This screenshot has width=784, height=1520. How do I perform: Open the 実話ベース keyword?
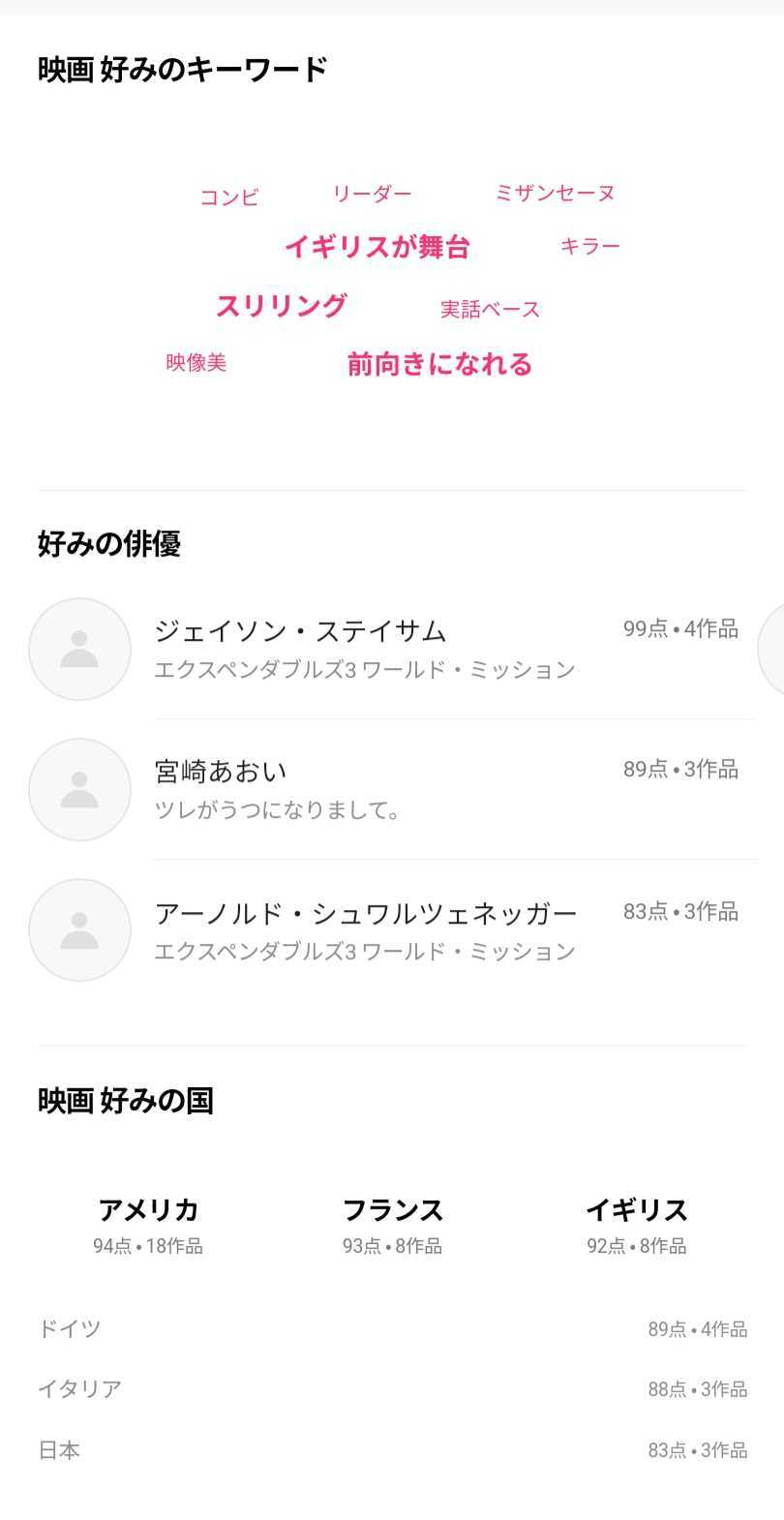(x=490, y=310)
